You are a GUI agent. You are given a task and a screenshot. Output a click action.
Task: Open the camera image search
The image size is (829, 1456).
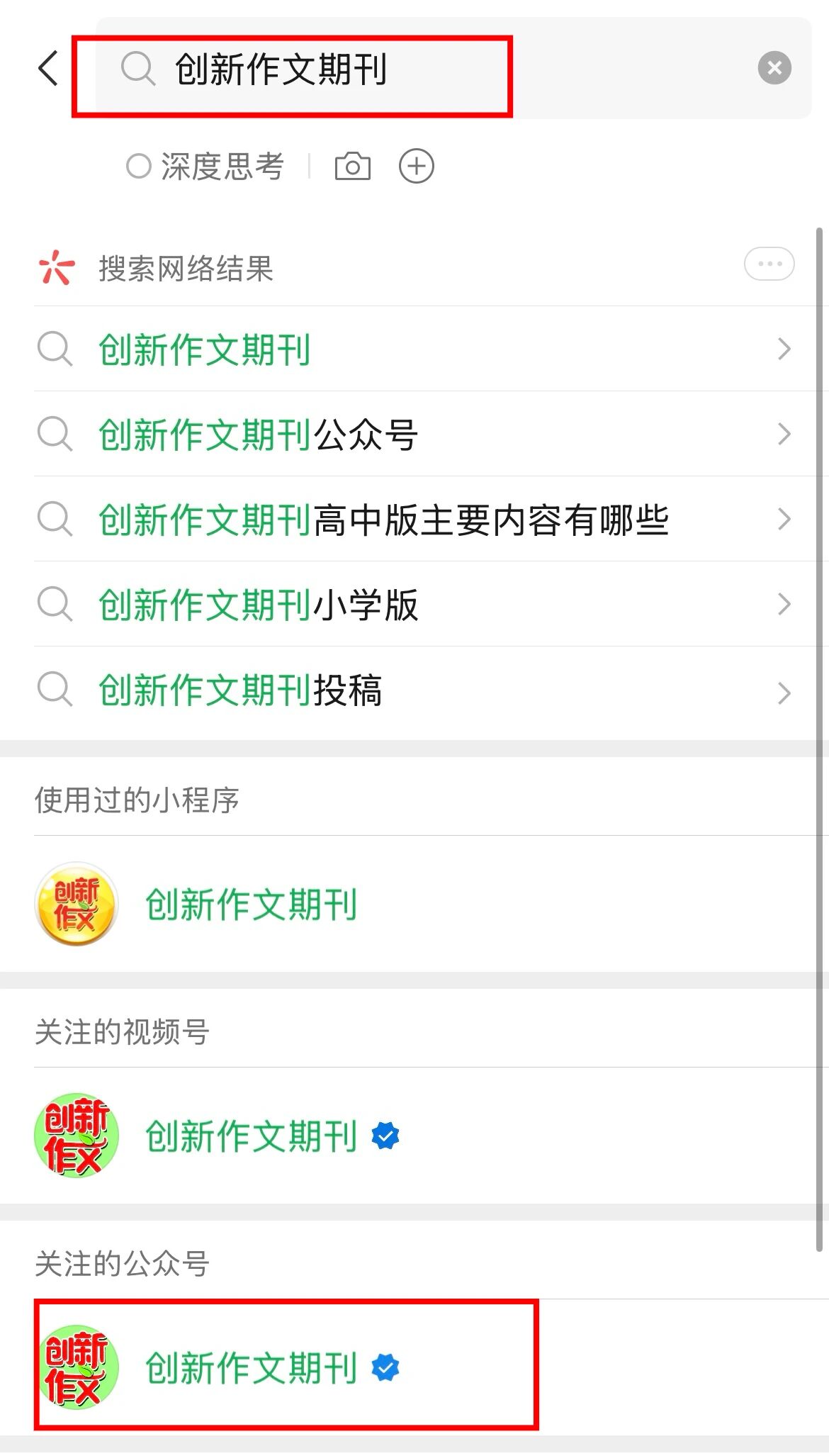[x=352, y=167]
